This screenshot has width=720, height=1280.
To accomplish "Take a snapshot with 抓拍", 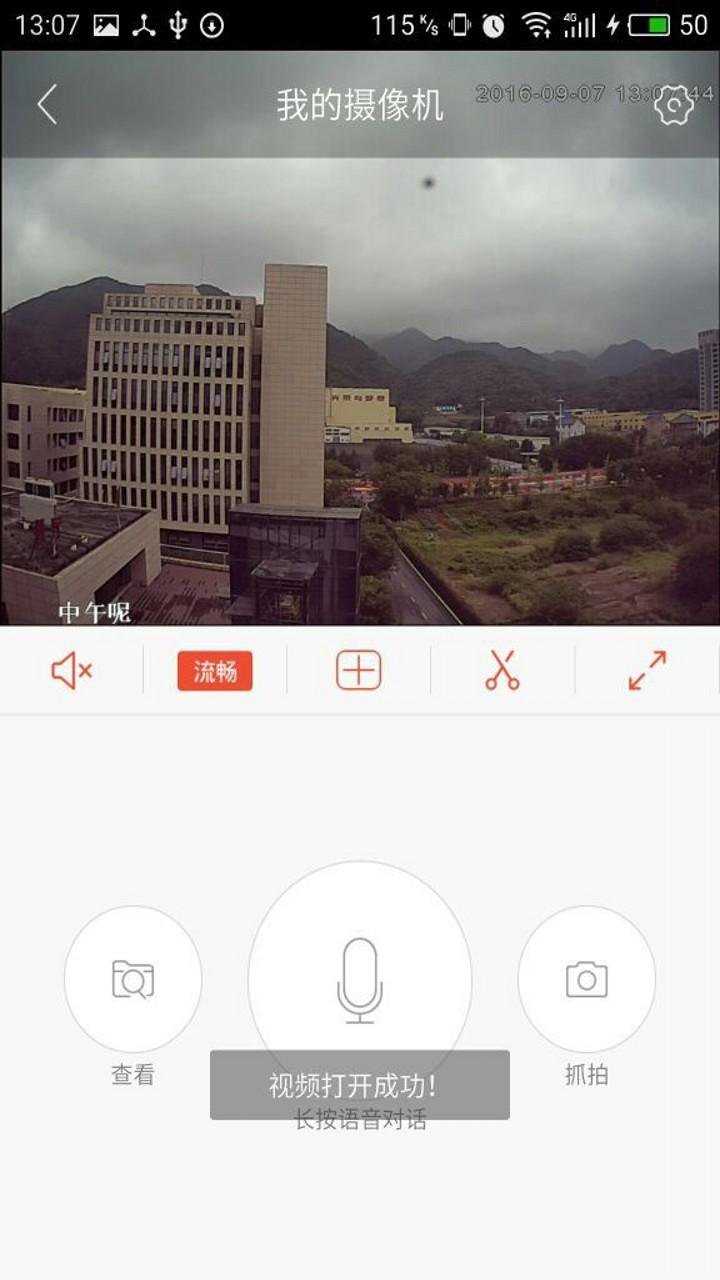I will click(587, 979).
